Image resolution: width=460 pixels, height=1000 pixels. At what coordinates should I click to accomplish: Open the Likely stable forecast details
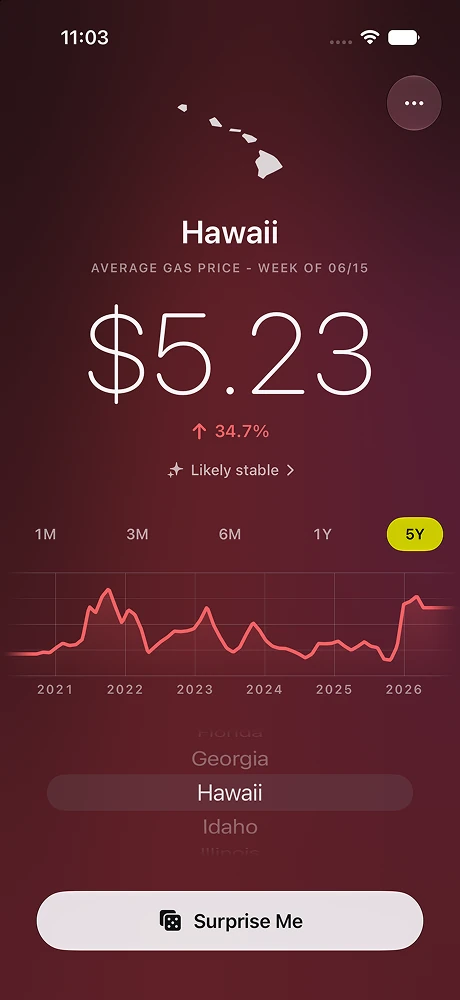coord(231,471)
